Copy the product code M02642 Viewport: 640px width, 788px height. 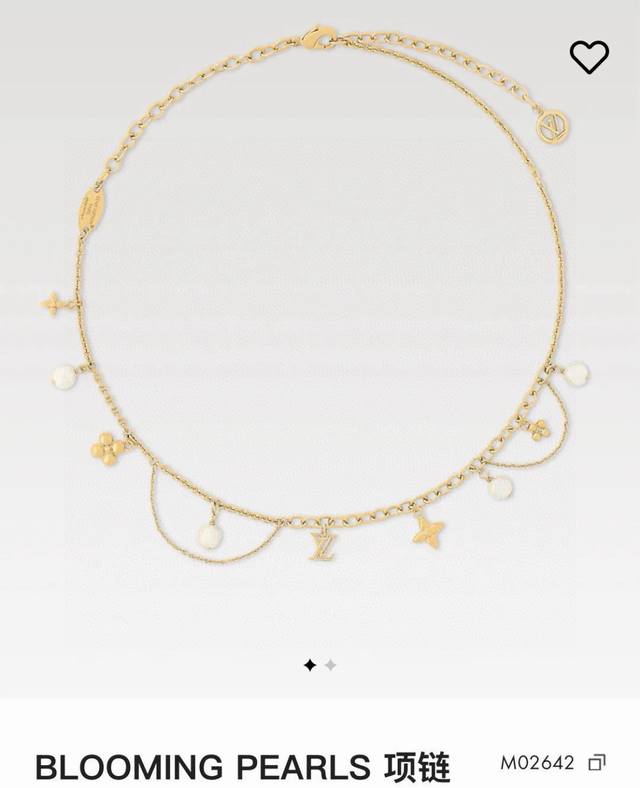coord(597,763)
